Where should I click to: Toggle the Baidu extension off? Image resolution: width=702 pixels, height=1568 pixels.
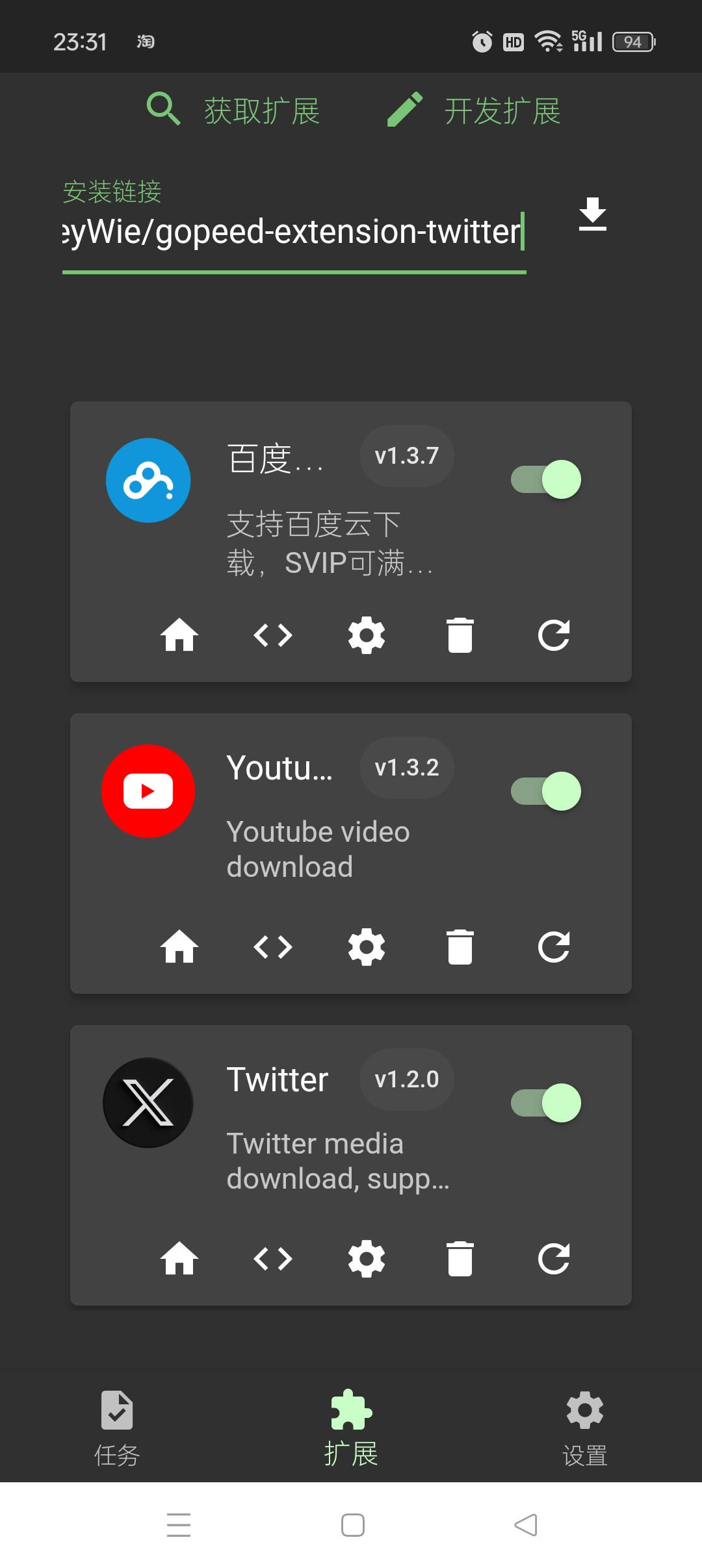click(546, 479)
